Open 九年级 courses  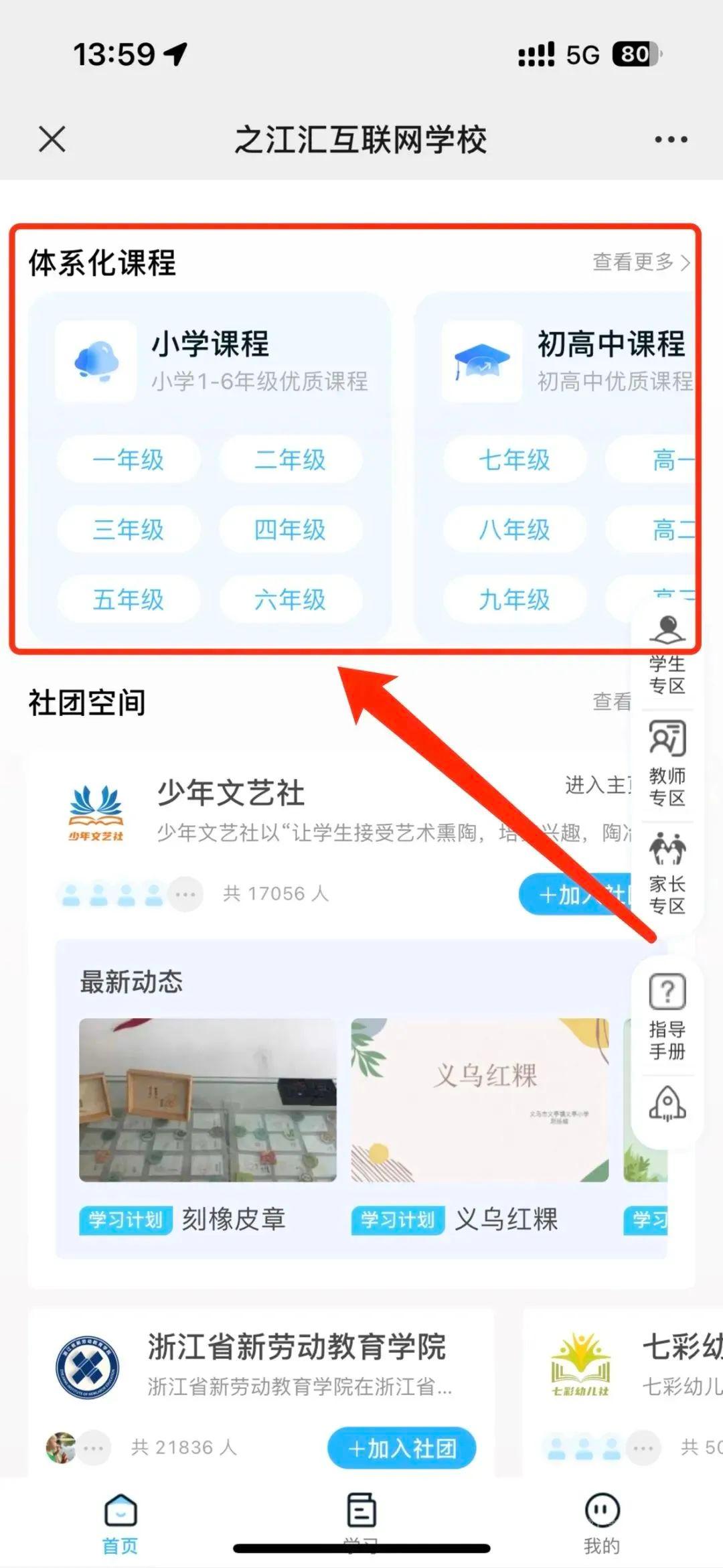(x=514, y=599)
